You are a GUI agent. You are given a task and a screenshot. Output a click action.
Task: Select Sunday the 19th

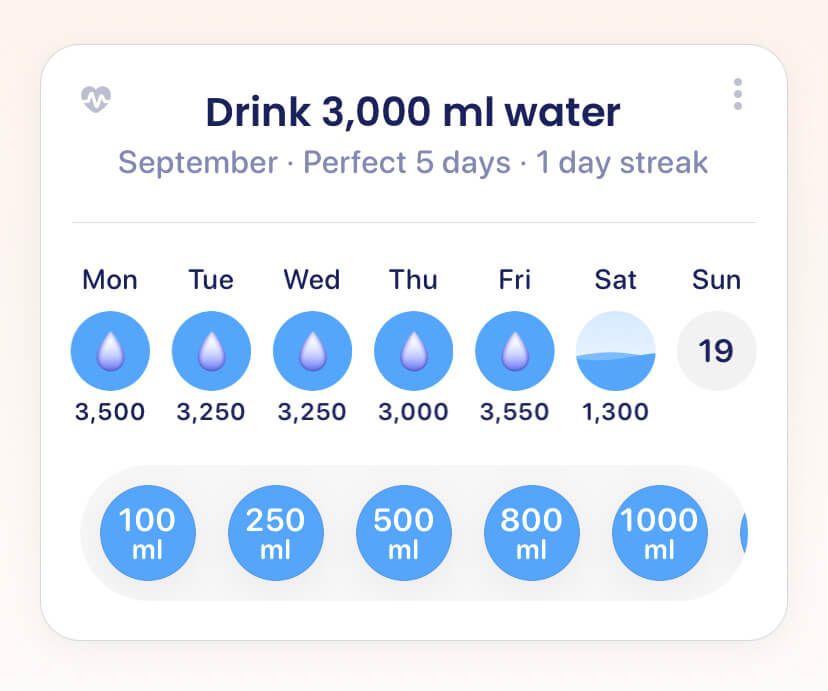click(717, 351)
